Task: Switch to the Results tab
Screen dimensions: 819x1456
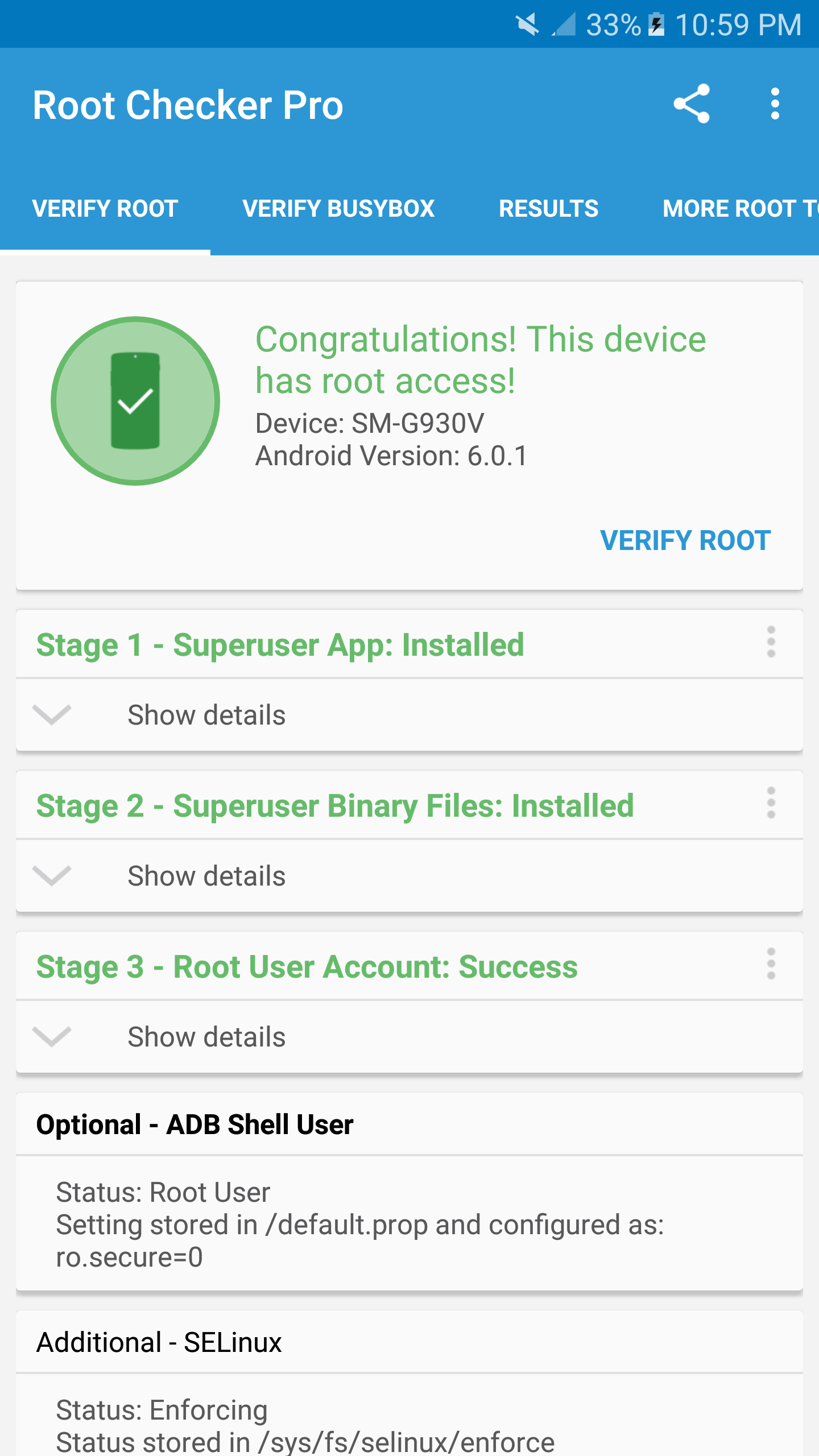Action: [x=548, y=209]
